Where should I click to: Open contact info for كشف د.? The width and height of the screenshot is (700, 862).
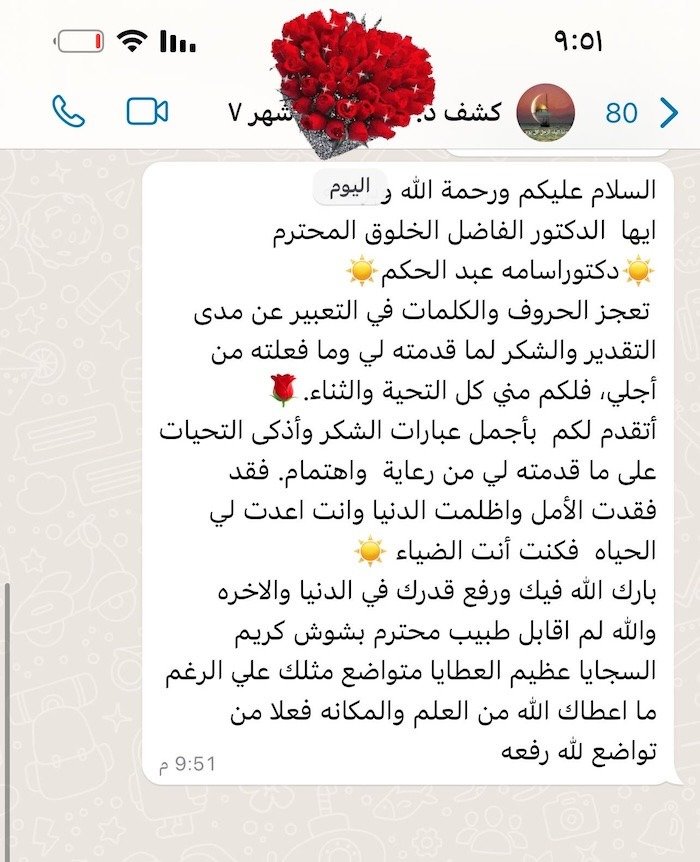474,113
